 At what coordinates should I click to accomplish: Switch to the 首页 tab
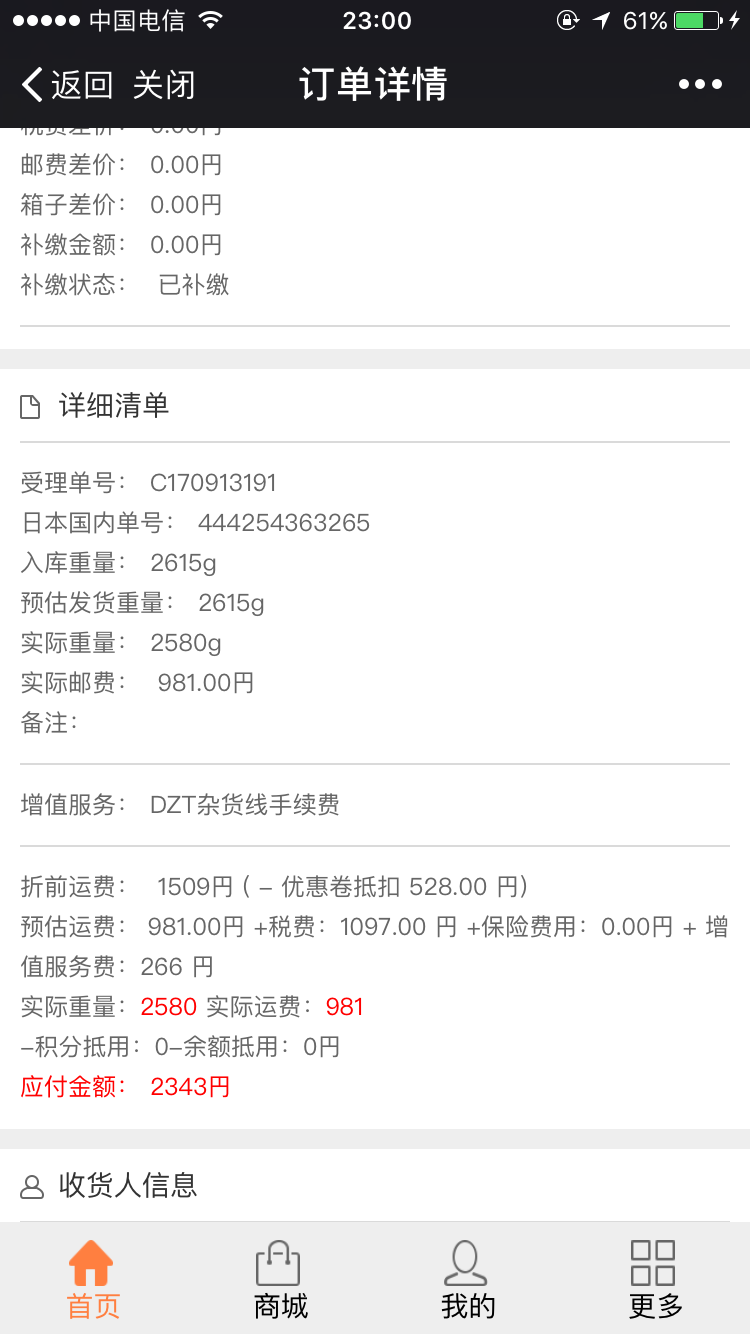point(93,1279)
